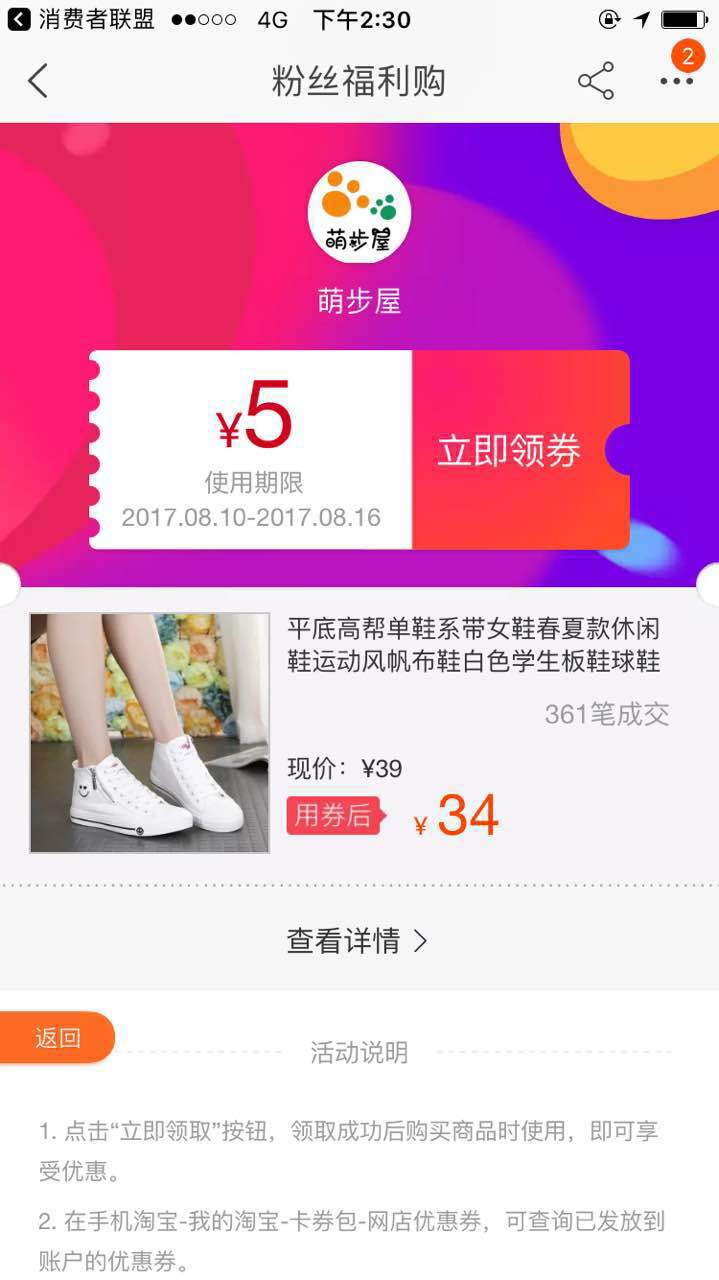Tap the orange 返回 button
This screenshot has width=719, height=1280.
pos(57,1038)
